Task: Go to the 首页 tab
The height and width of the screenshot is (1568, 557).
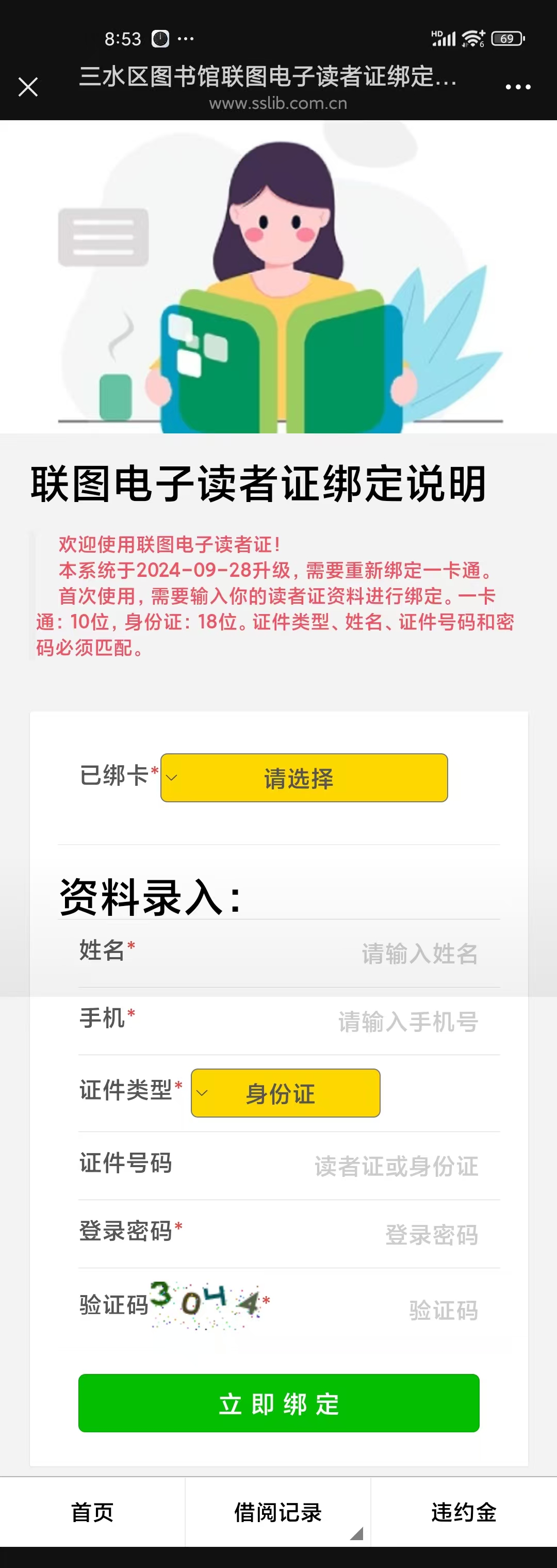Action: 92,1512
